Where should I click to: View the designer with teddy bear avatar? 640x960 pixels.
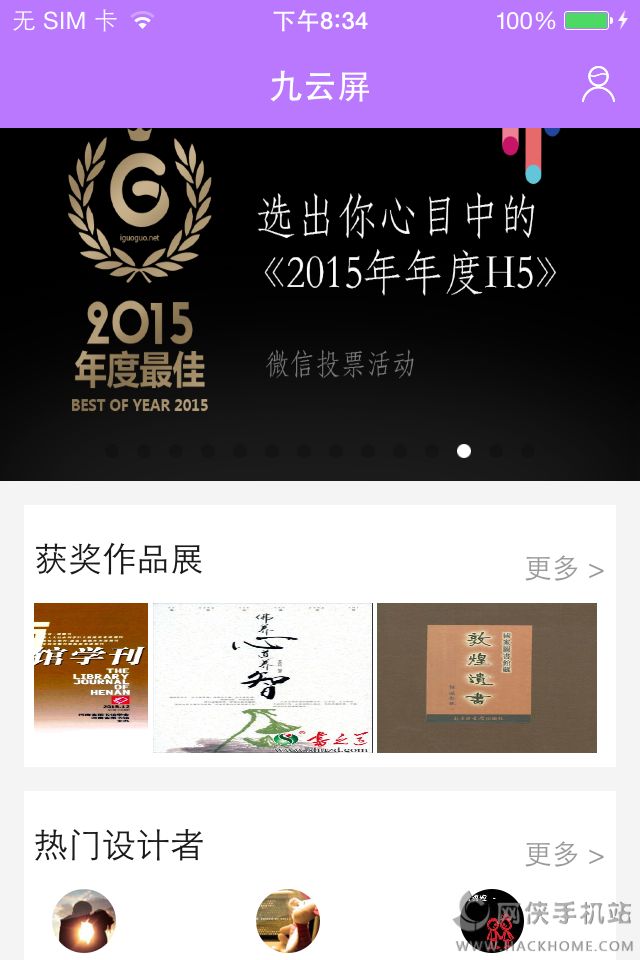[x=288, y=920]
